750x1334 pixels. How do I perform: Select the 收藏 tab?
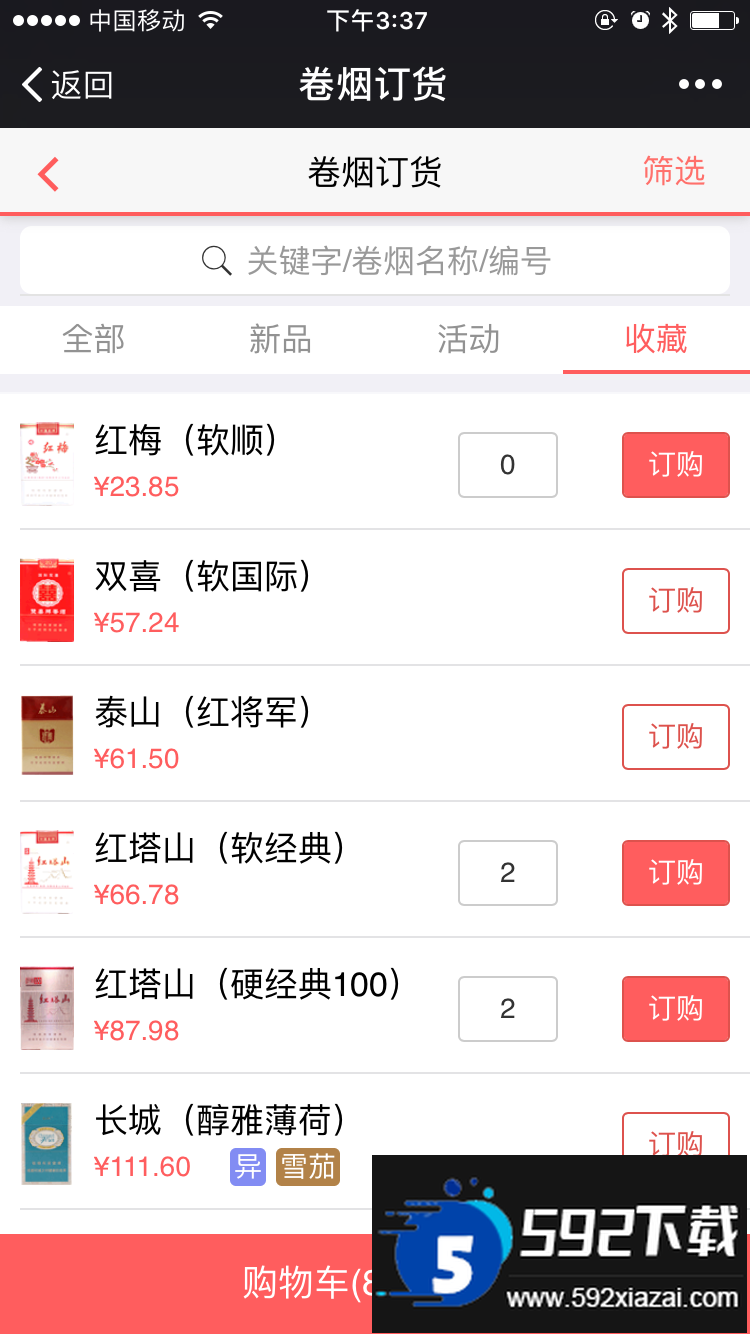(656, 340)
